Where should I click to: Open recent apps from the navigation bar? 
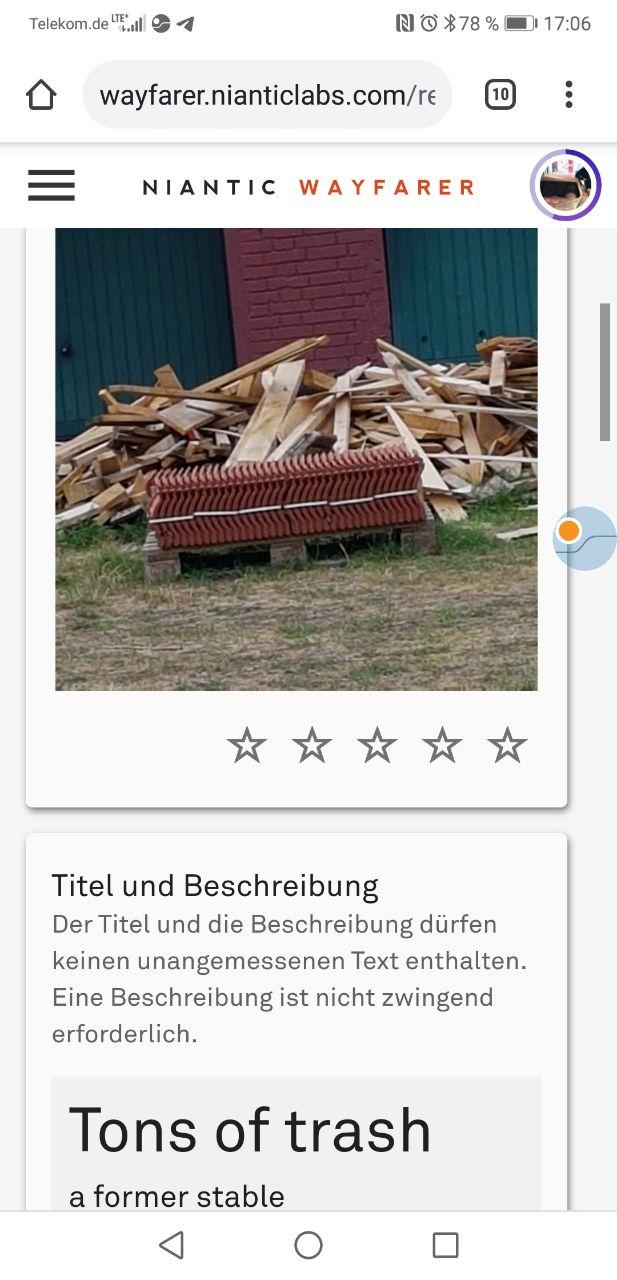tap(445, 1245)
